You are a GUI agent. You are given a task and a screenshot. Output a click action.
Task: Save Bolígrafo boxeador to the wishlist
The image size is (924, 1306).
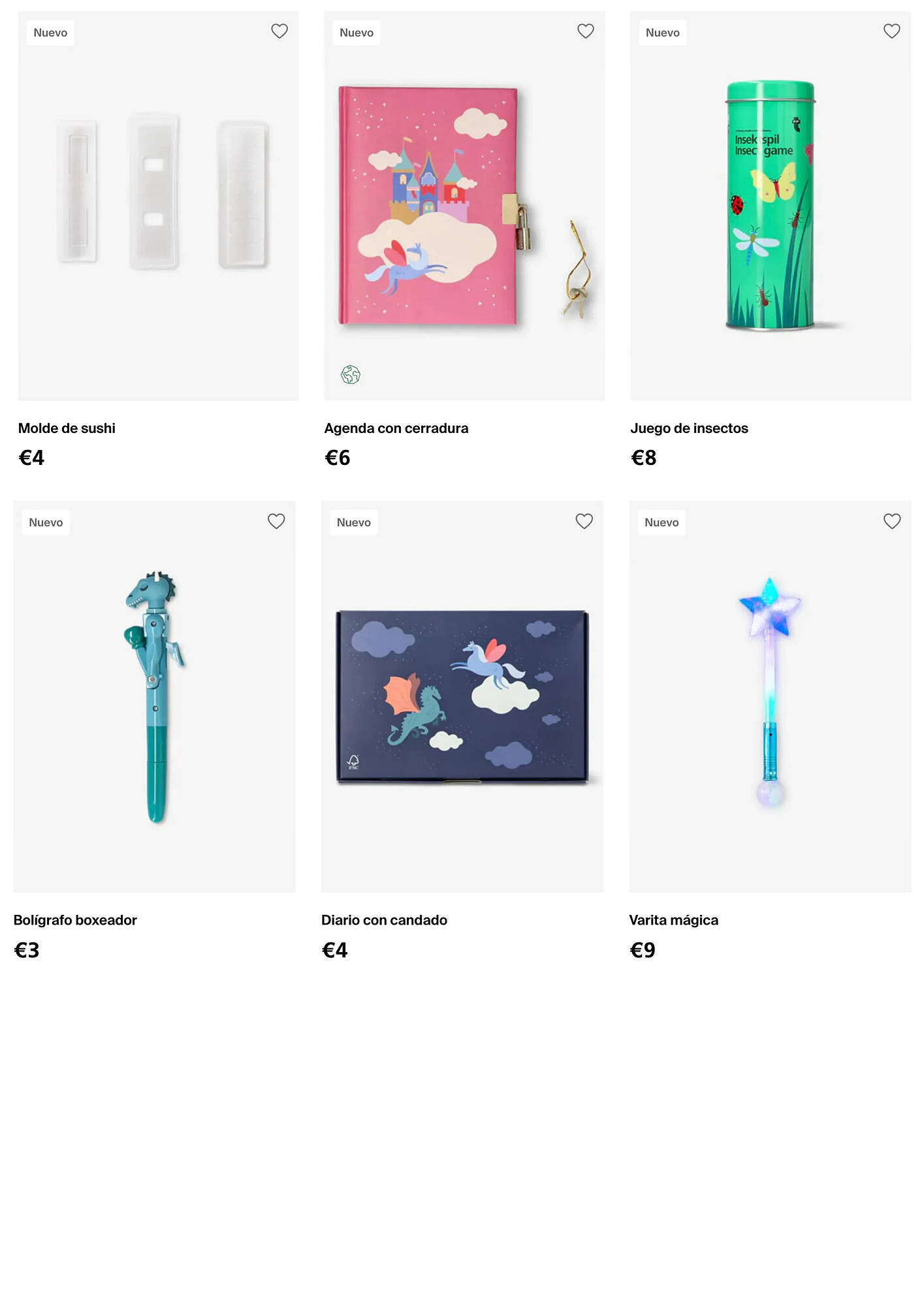point(276,521)
